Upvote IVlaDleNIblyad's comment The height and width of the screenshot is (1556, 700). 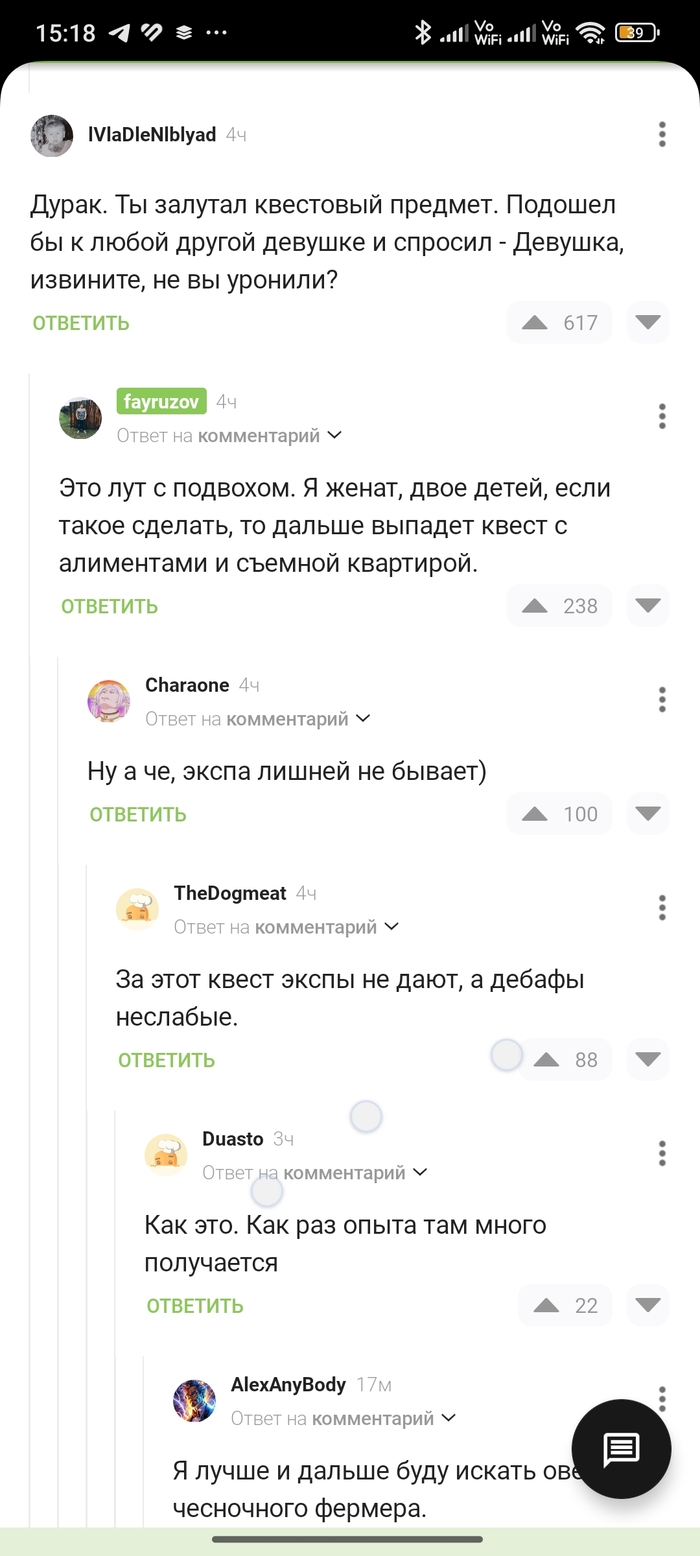(x=535, y=323)
